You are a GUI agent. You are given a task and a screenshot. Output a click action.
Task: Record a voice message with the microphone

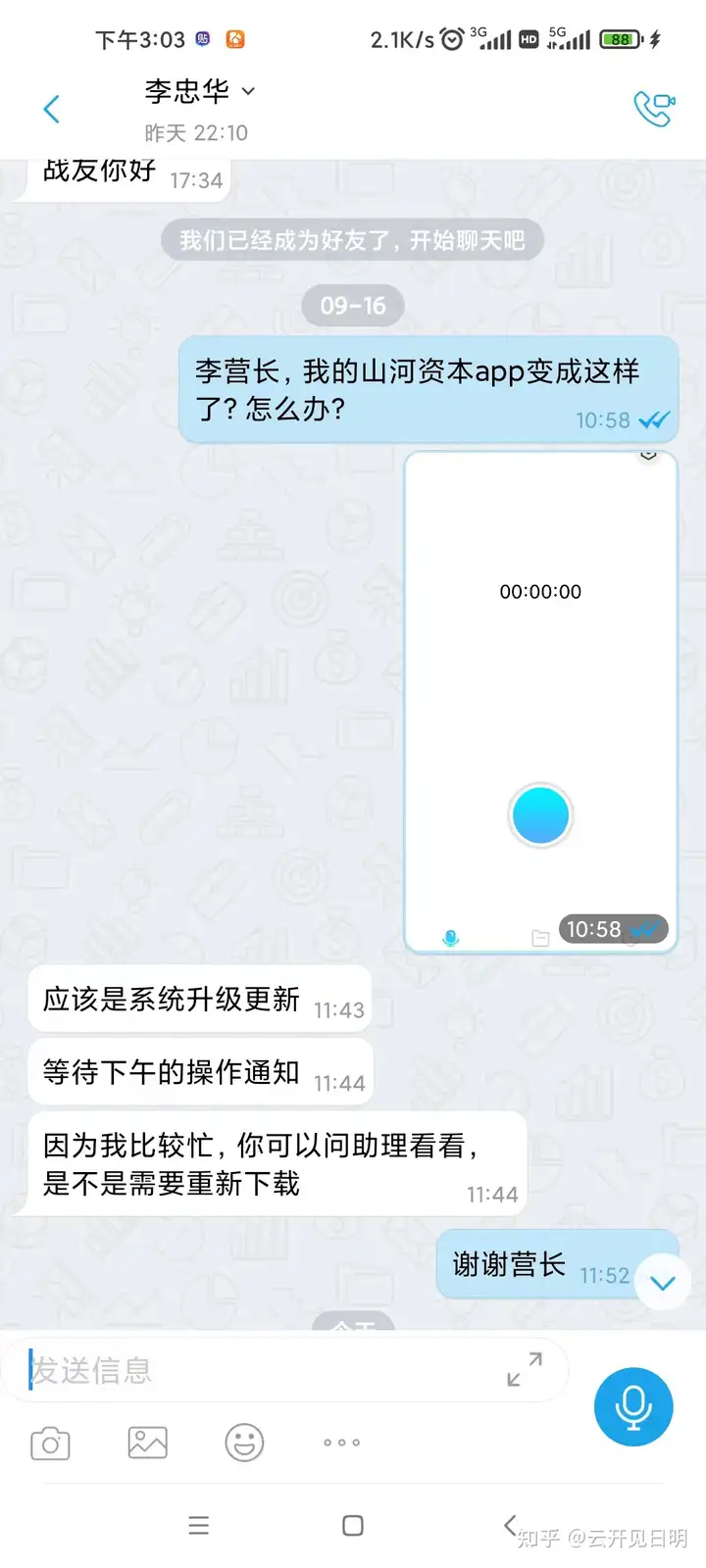click(x=633, y=1406)
